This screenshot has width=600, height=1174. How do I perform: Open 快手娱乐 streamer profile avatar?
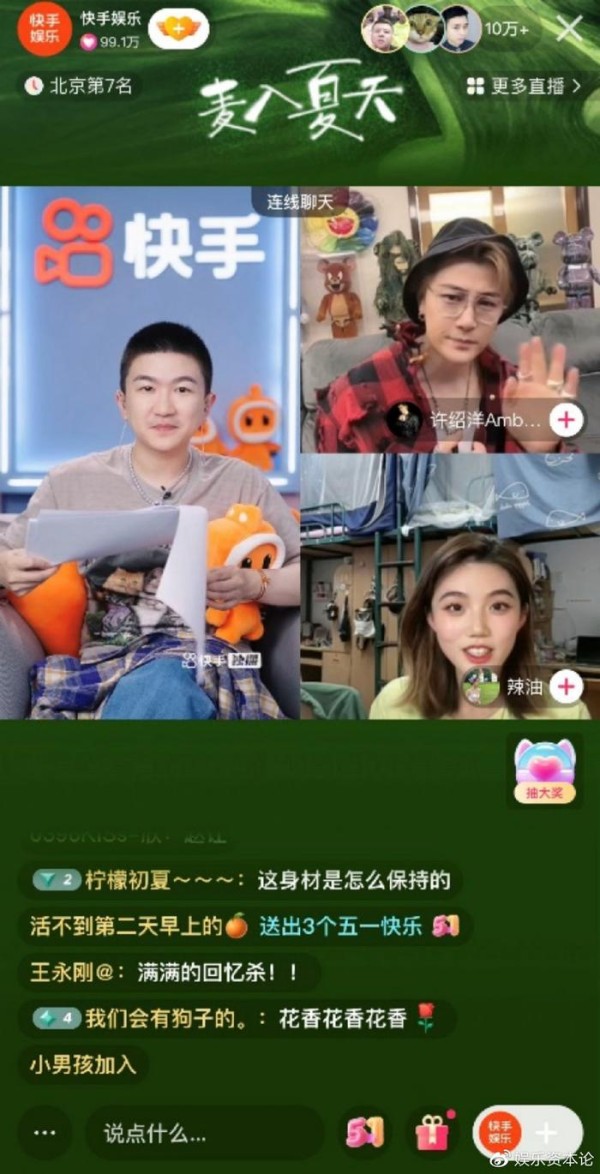[x=43, y=30]
